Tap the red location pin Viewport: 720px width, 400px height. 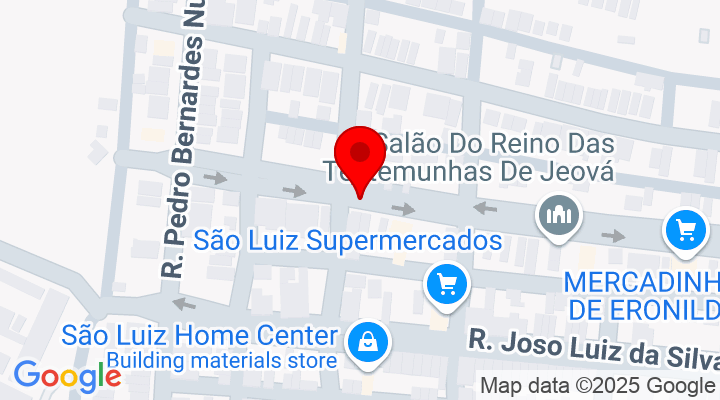pos(360,157)
